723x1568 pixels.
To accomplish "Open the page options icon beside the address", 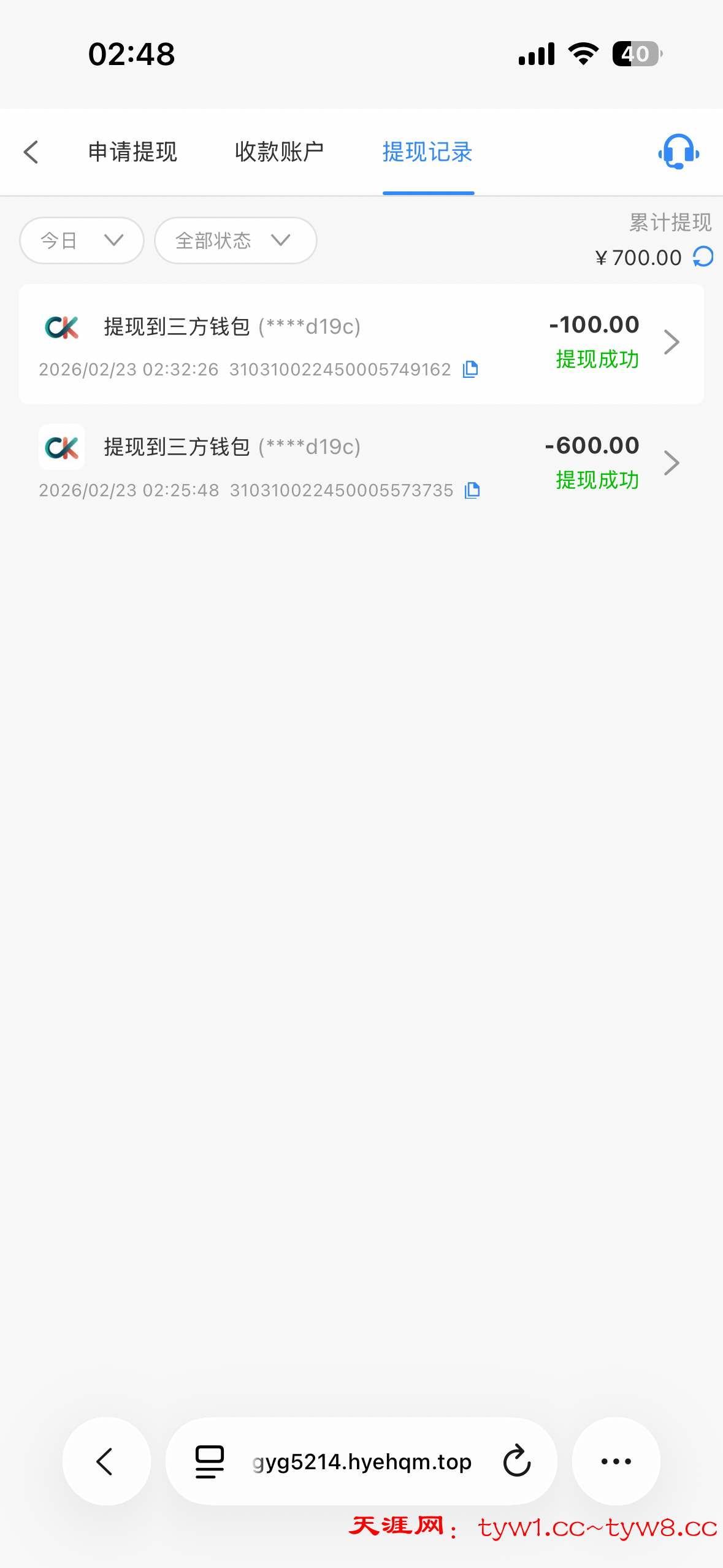I will pos(210,1461).
